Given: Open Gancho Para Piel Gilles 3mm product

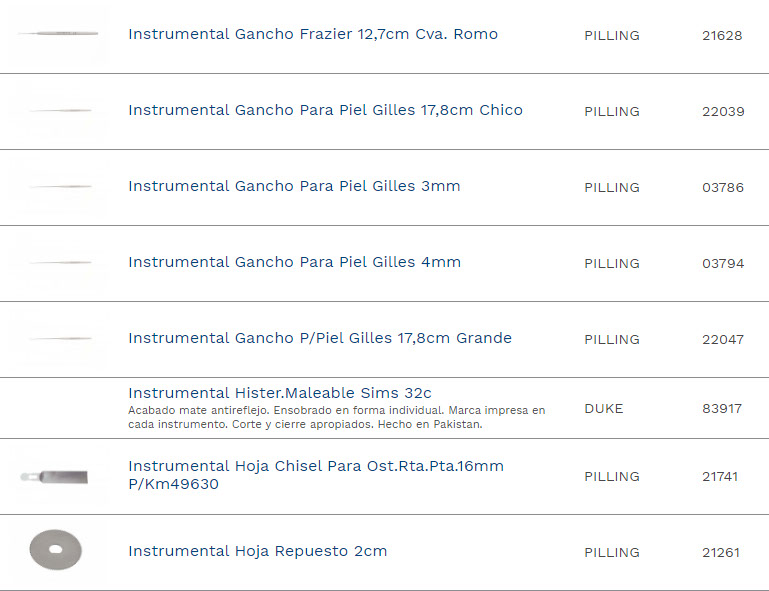Looking at the screenshot, I should click(x=294, y=186).
